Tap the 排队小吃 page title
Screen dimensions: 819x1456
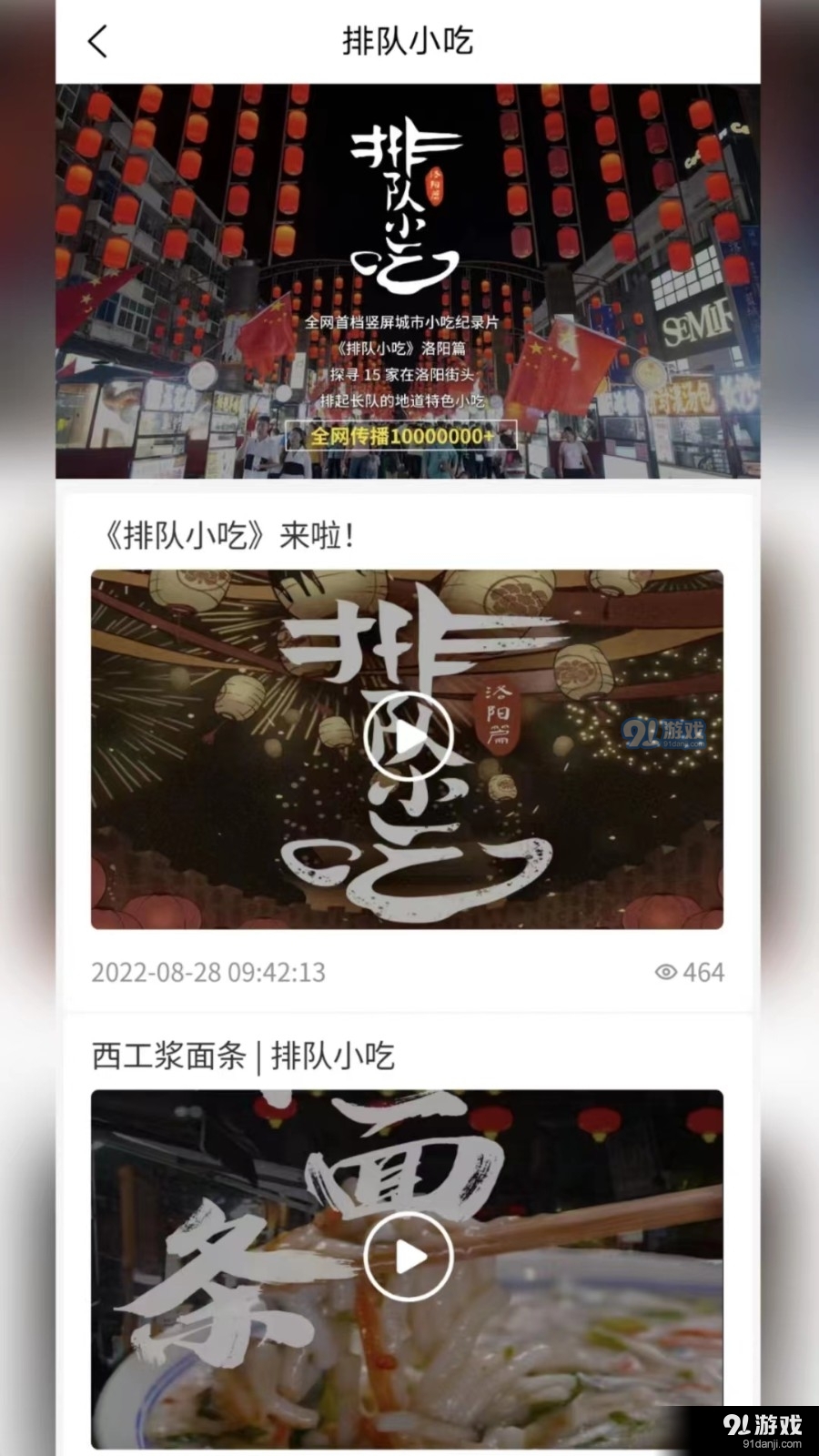[409, 41]
